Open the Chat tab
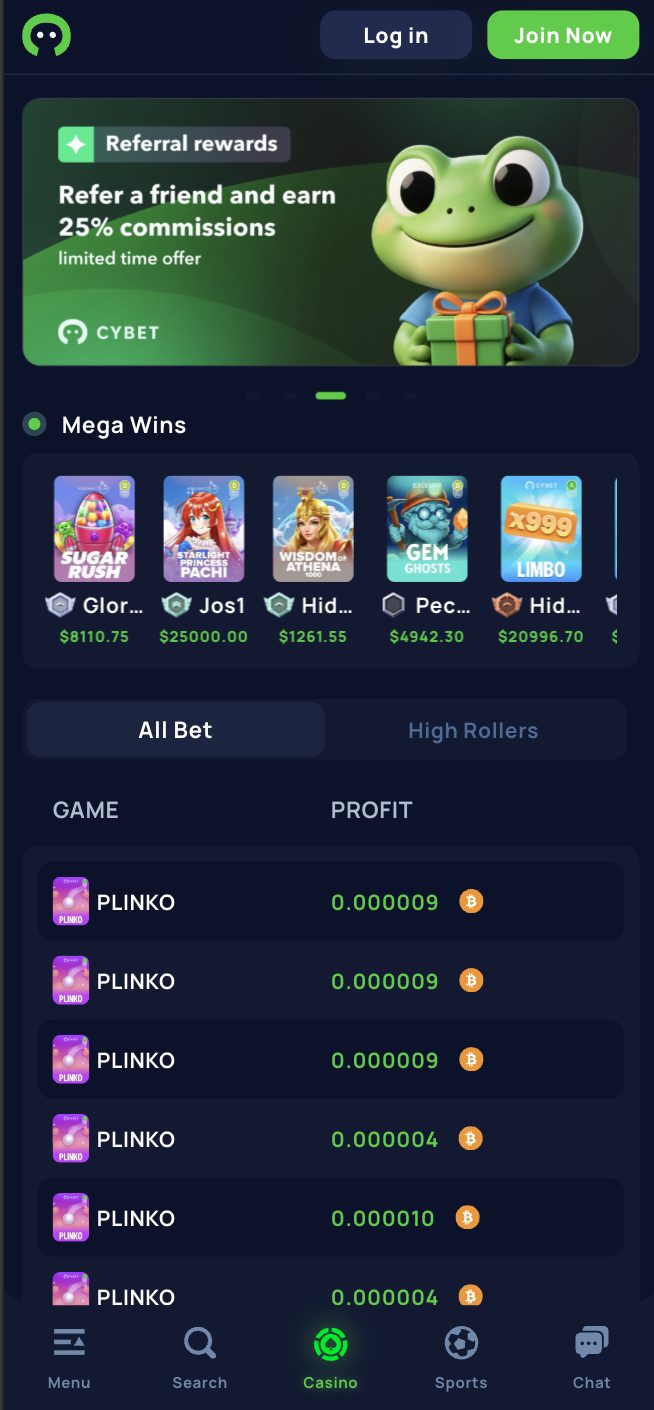The width and height of the screenshot is (654, 1410). click(x=591, y=1356)
